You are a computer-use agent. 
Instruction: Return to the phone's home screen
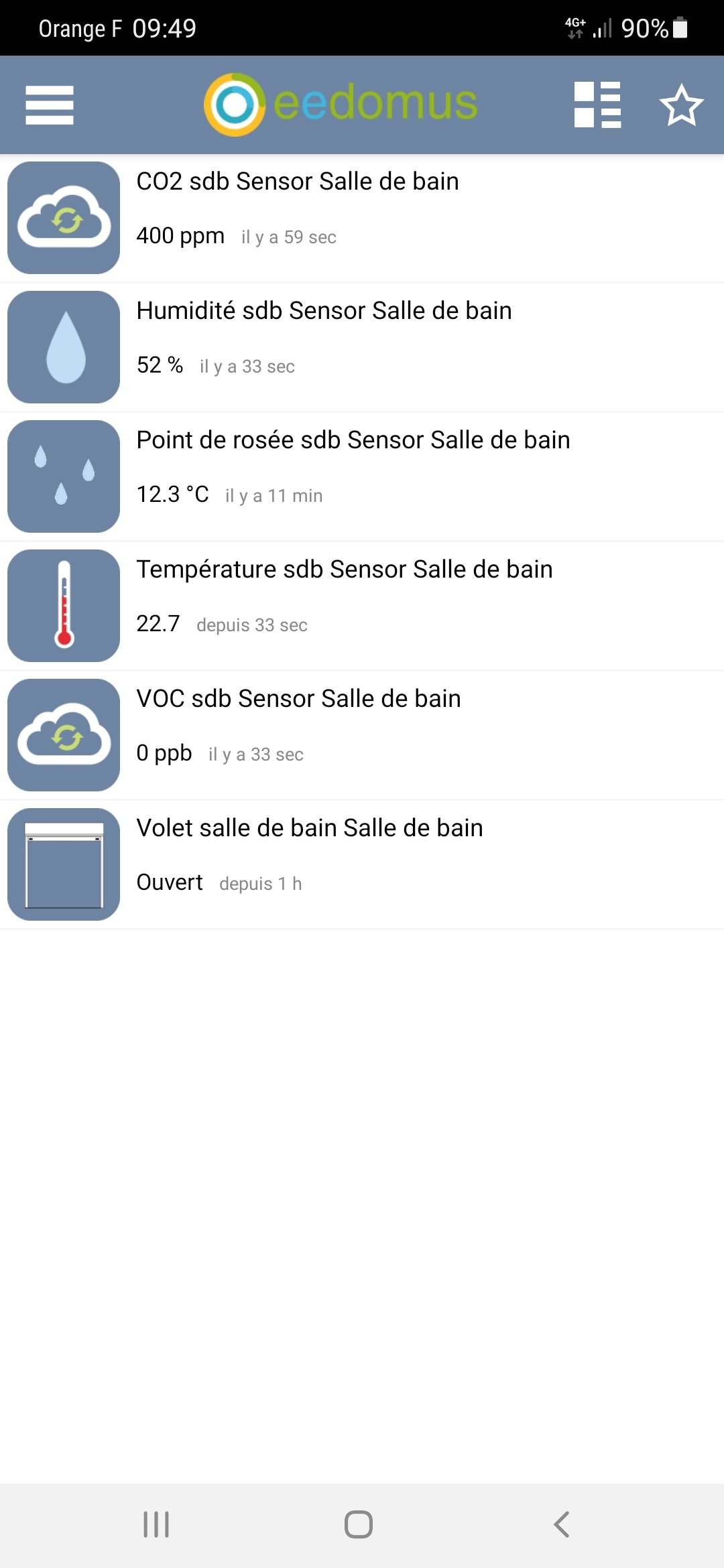[359, 1524]
